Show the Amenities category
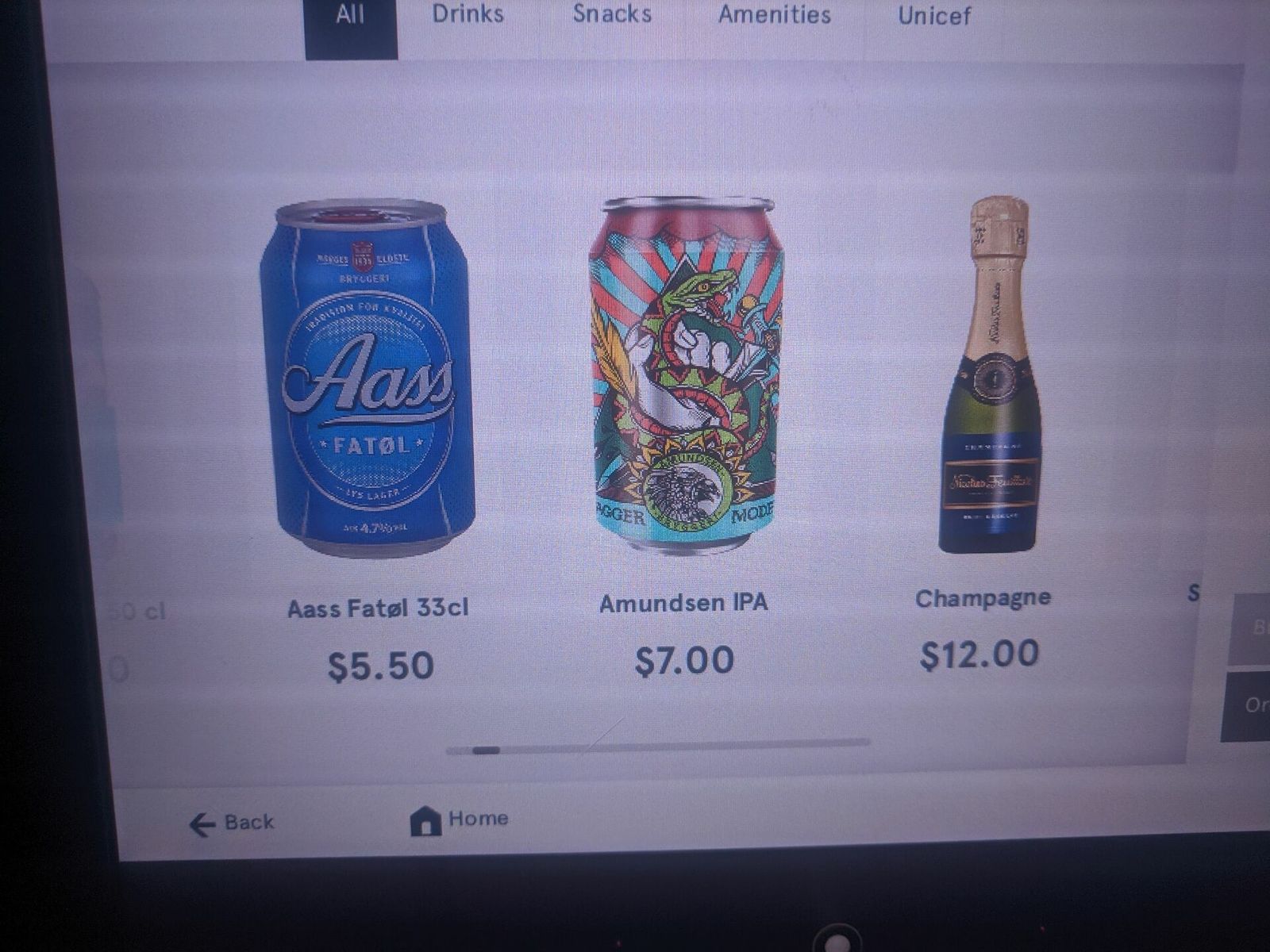This screenshot has width=1270, height=952. [774, 15]
